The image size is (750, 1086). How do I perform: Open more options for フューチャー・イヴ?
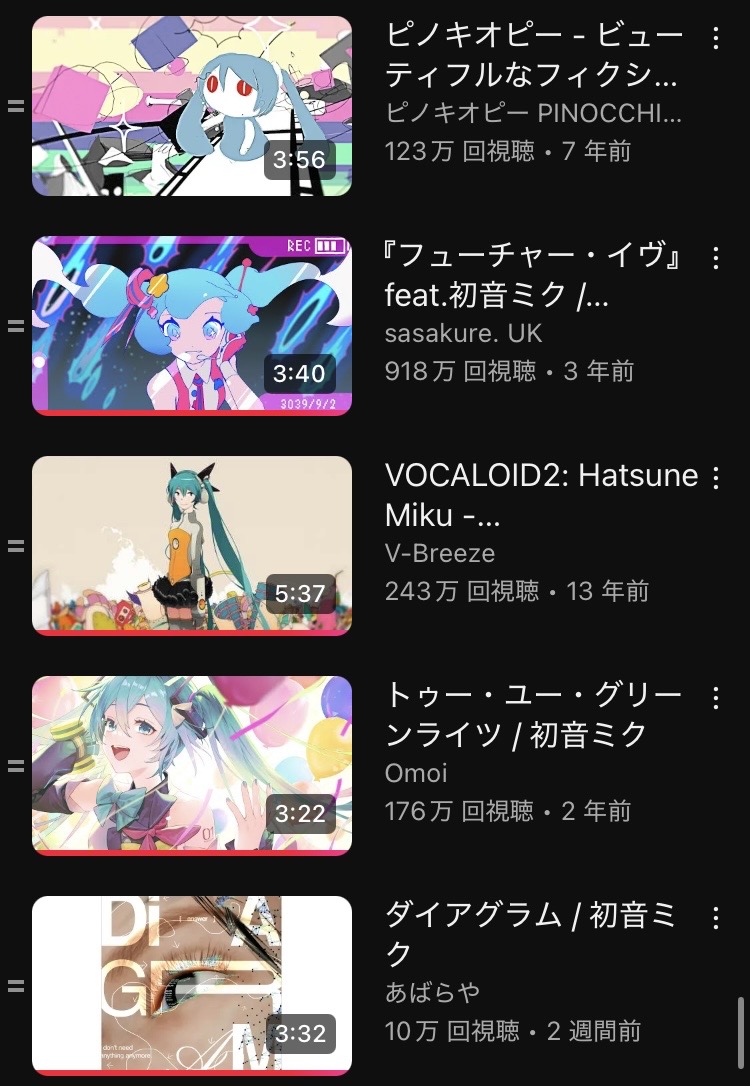[715, 258]
